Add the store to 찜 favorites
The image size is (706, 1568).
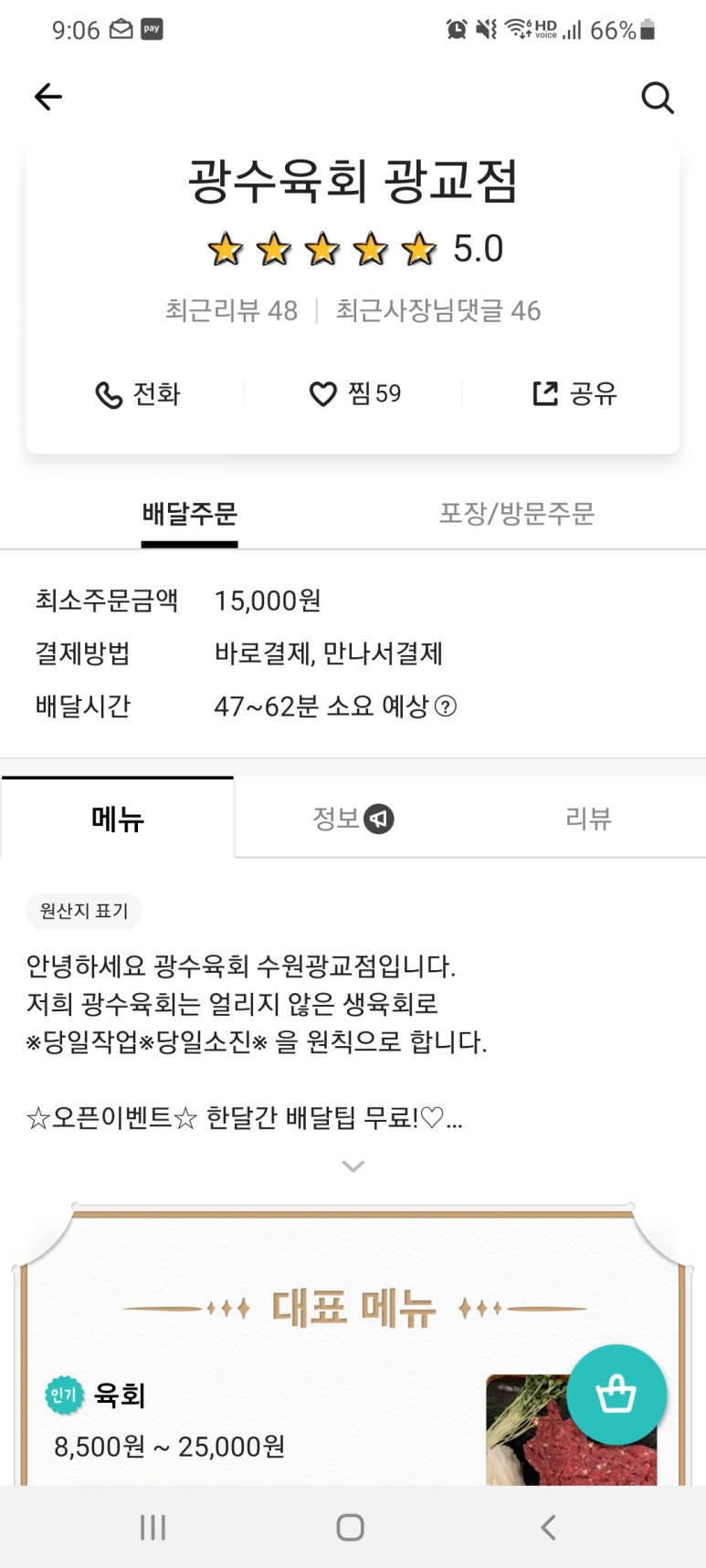[354, 394]
